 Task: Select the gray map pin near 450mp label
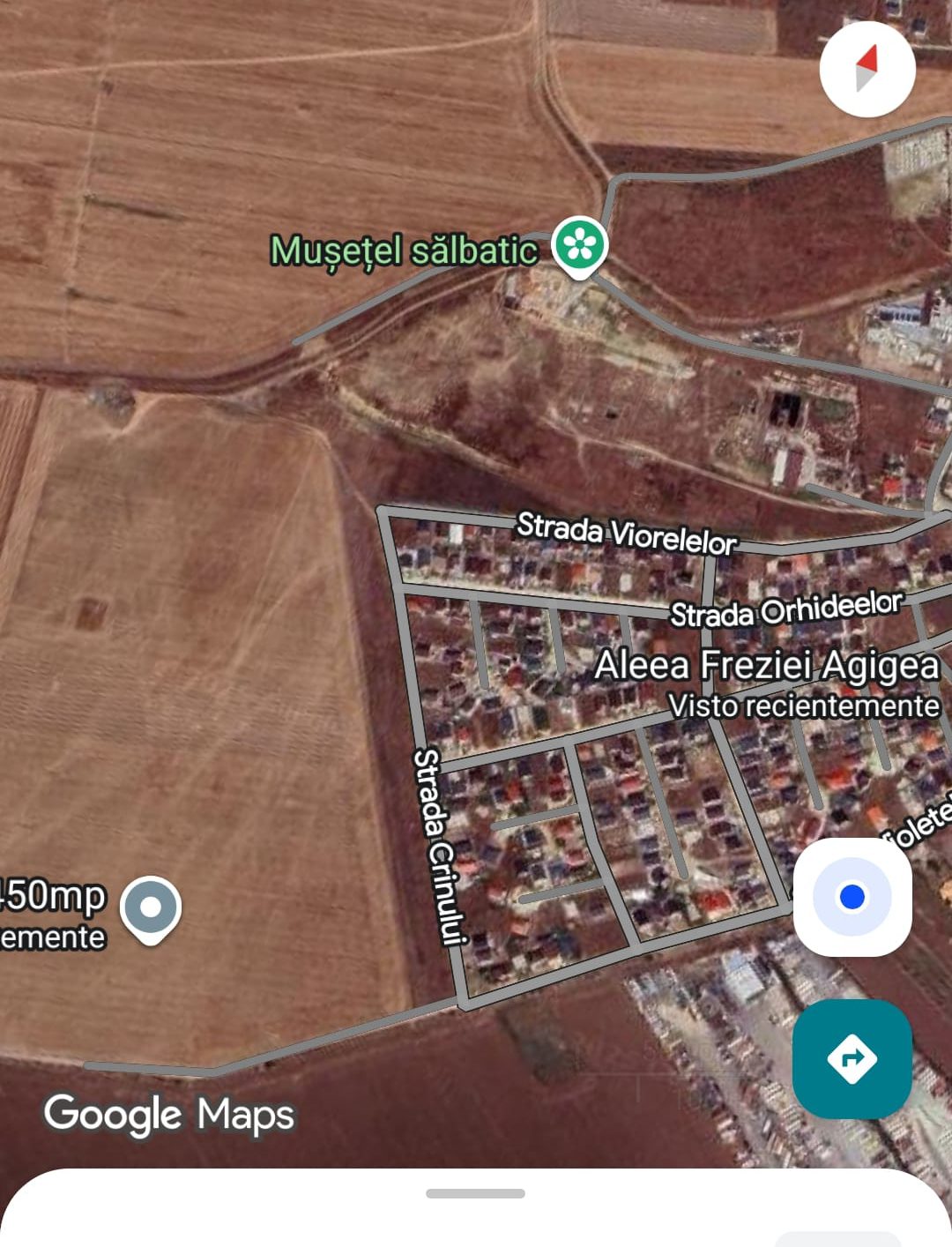pyautogui.click(x=150, y=904)
